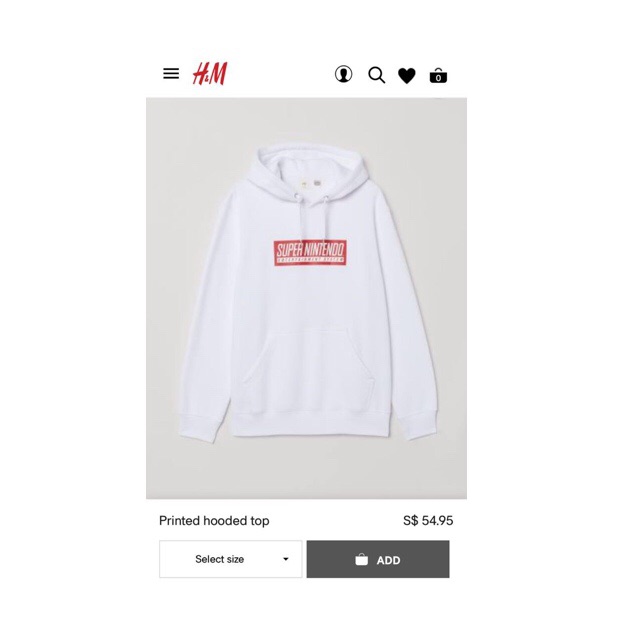
Task: Open the shopping bag
Action: click(x=438, y=75)
